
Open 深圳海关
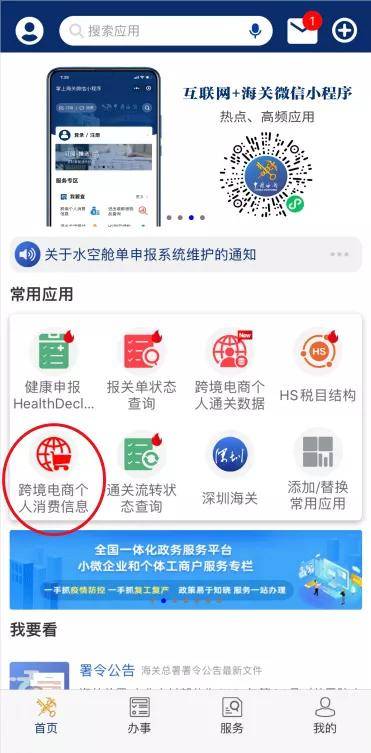tap(229, 471)
